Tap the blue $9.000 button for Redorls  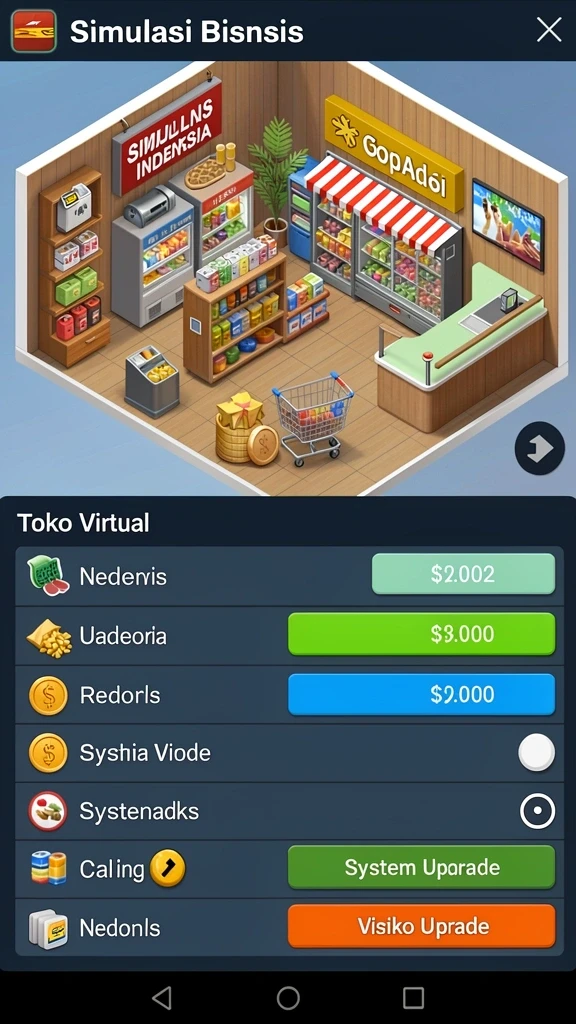point(421,694)
